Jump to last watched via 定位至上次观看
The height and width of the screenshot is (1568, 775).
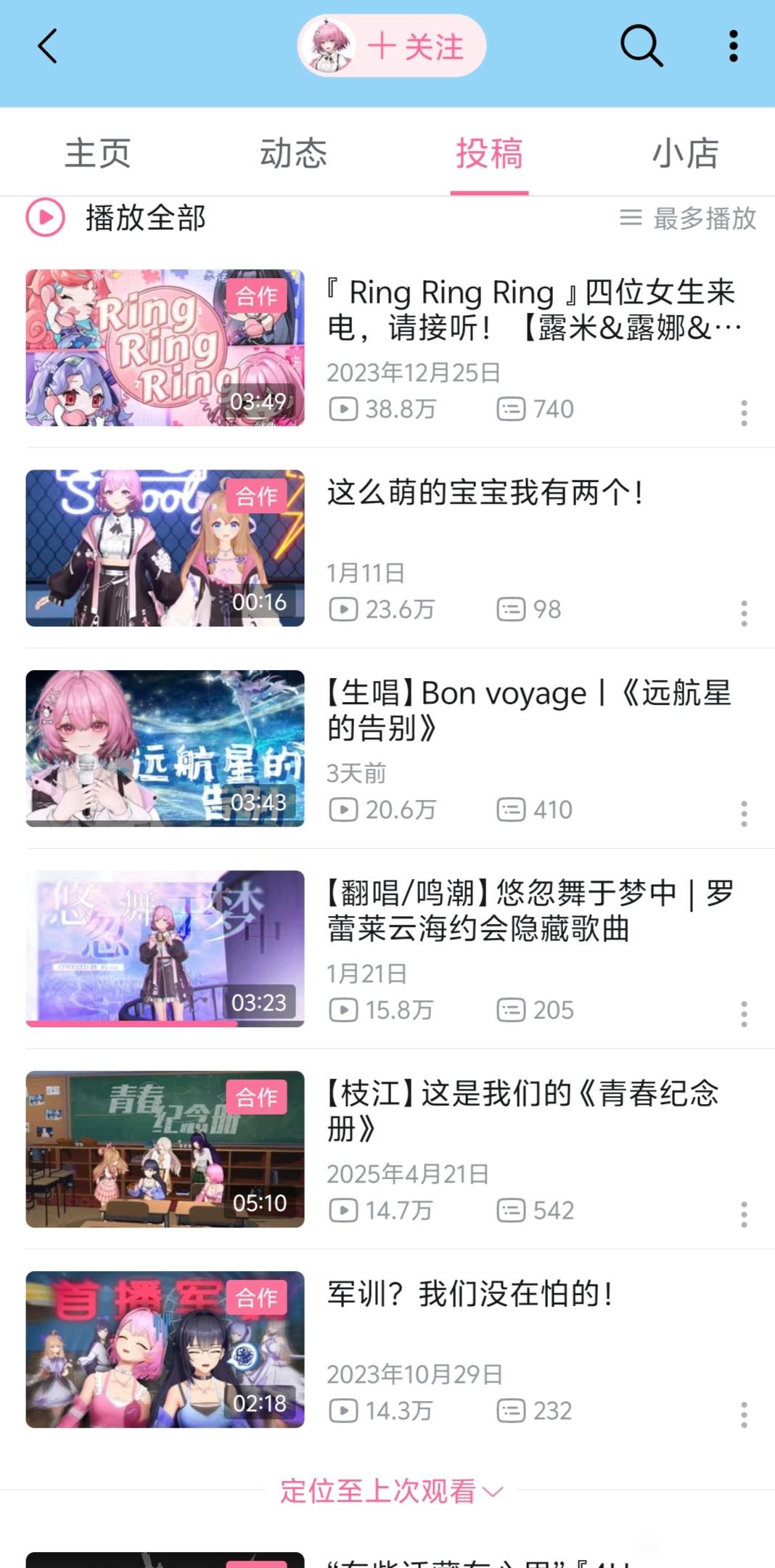click(390, 1492)
